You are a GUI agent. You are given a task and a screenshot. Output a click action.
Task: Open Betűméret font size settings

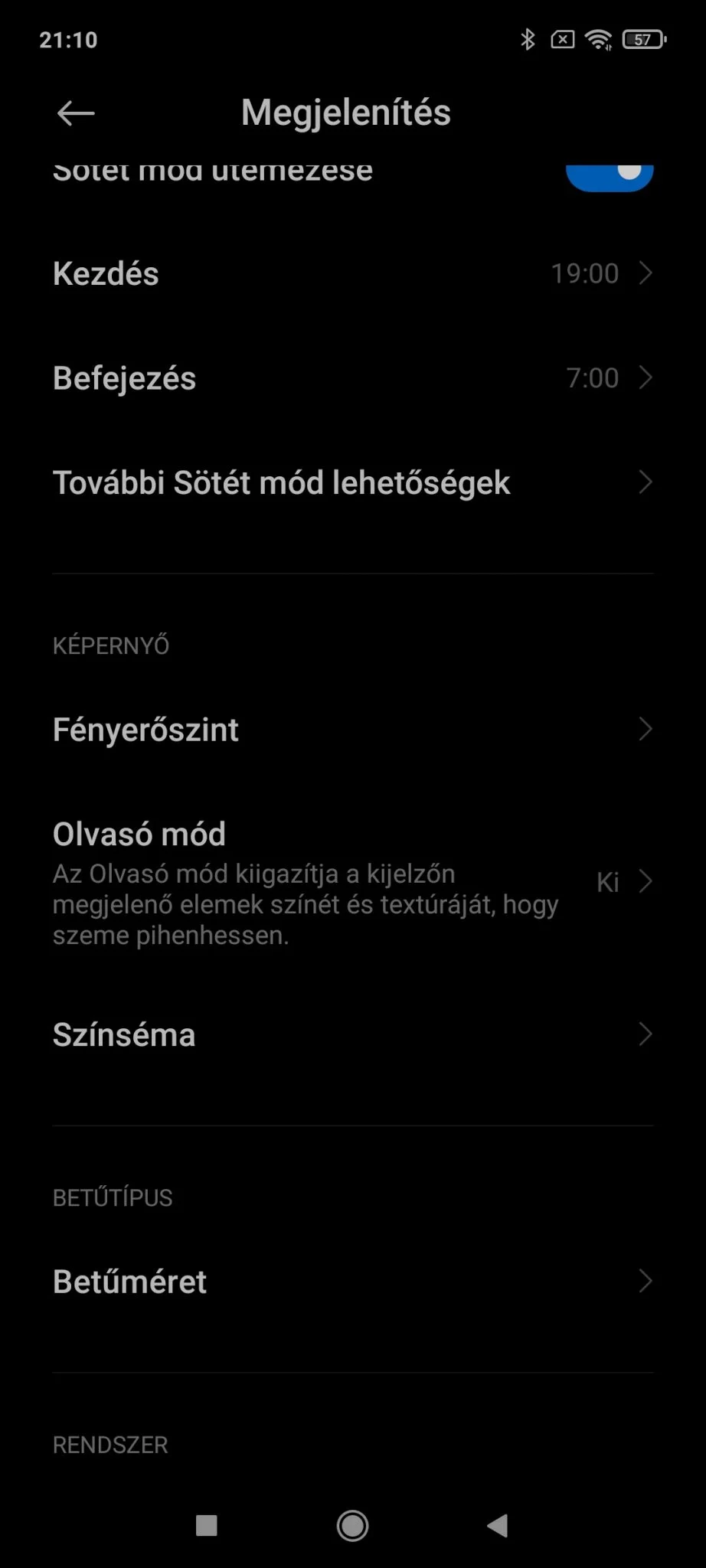[x=352, y=1282]
